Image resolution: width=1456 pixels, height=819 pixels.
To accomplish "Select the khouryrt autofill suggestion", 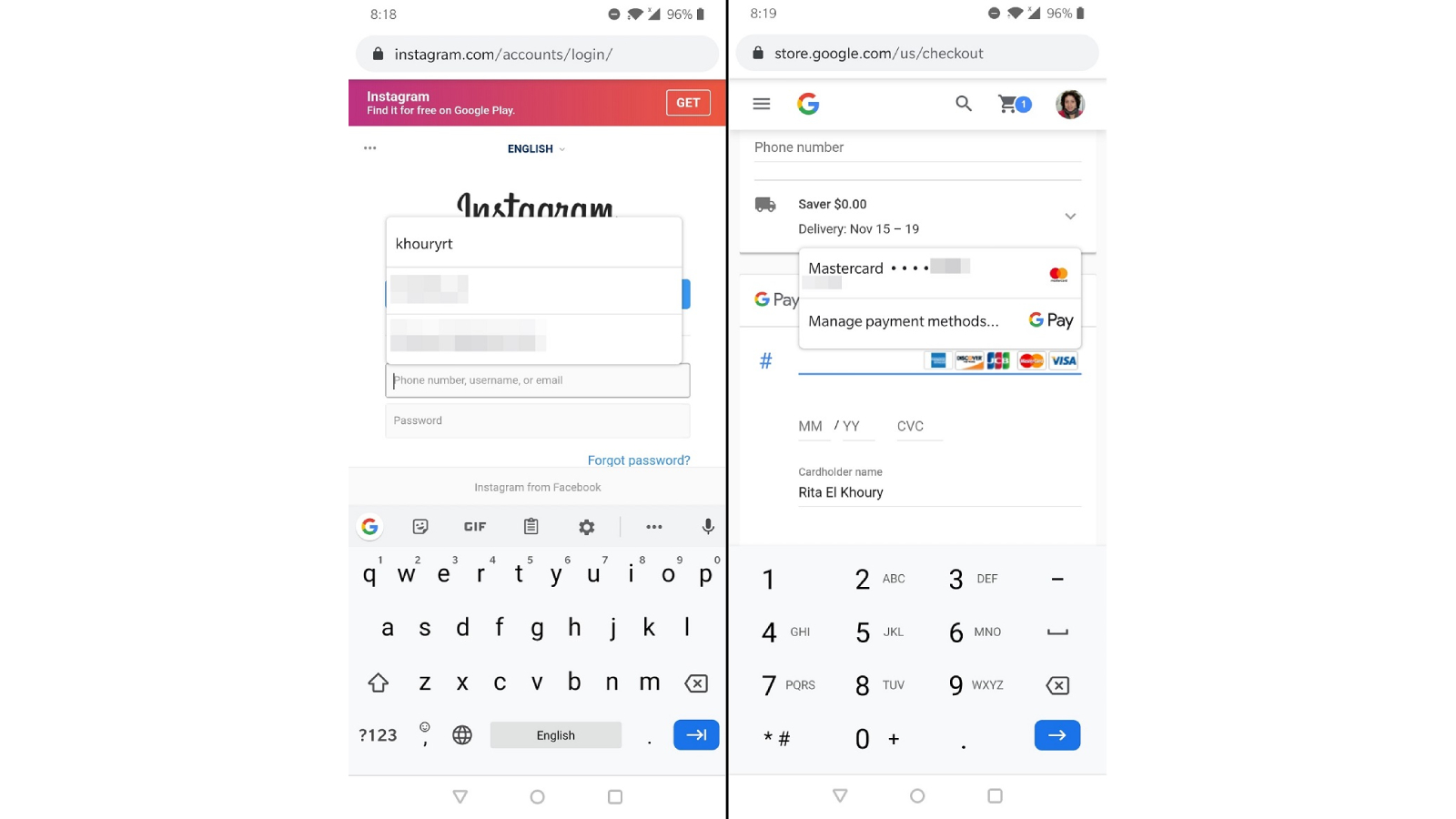I will 533,243.
